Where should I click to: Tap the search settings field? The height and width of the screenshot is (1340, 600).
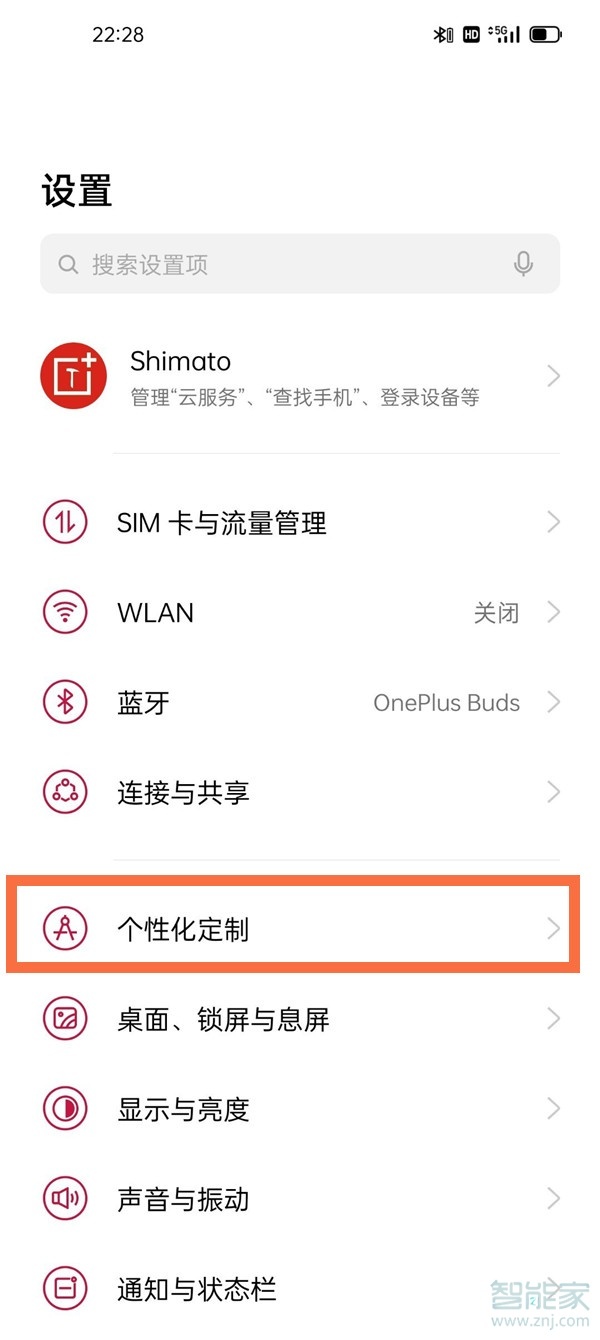[280, 265]
